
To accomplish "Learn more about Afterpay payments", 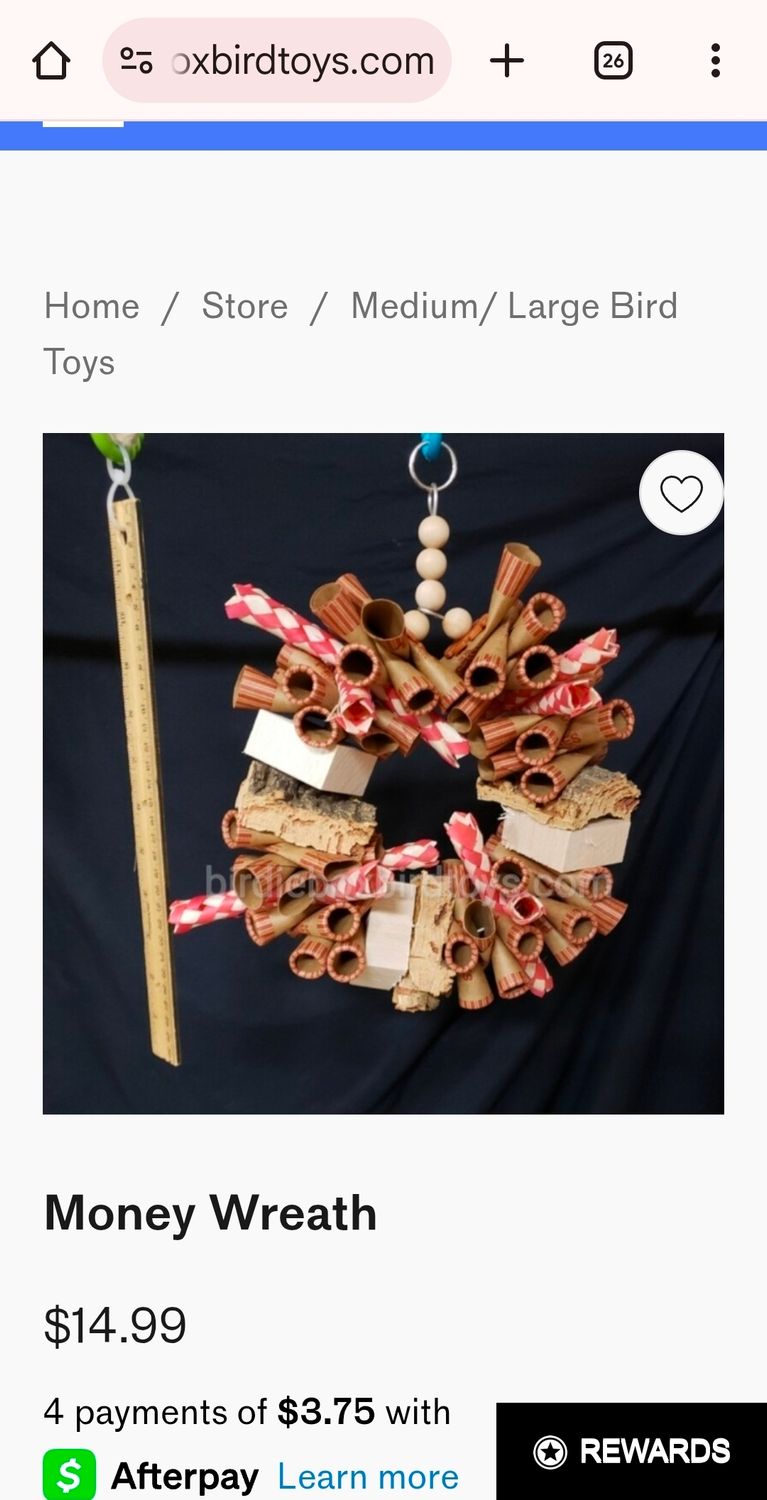I will pyautogui.click(x=367, y=1476).
